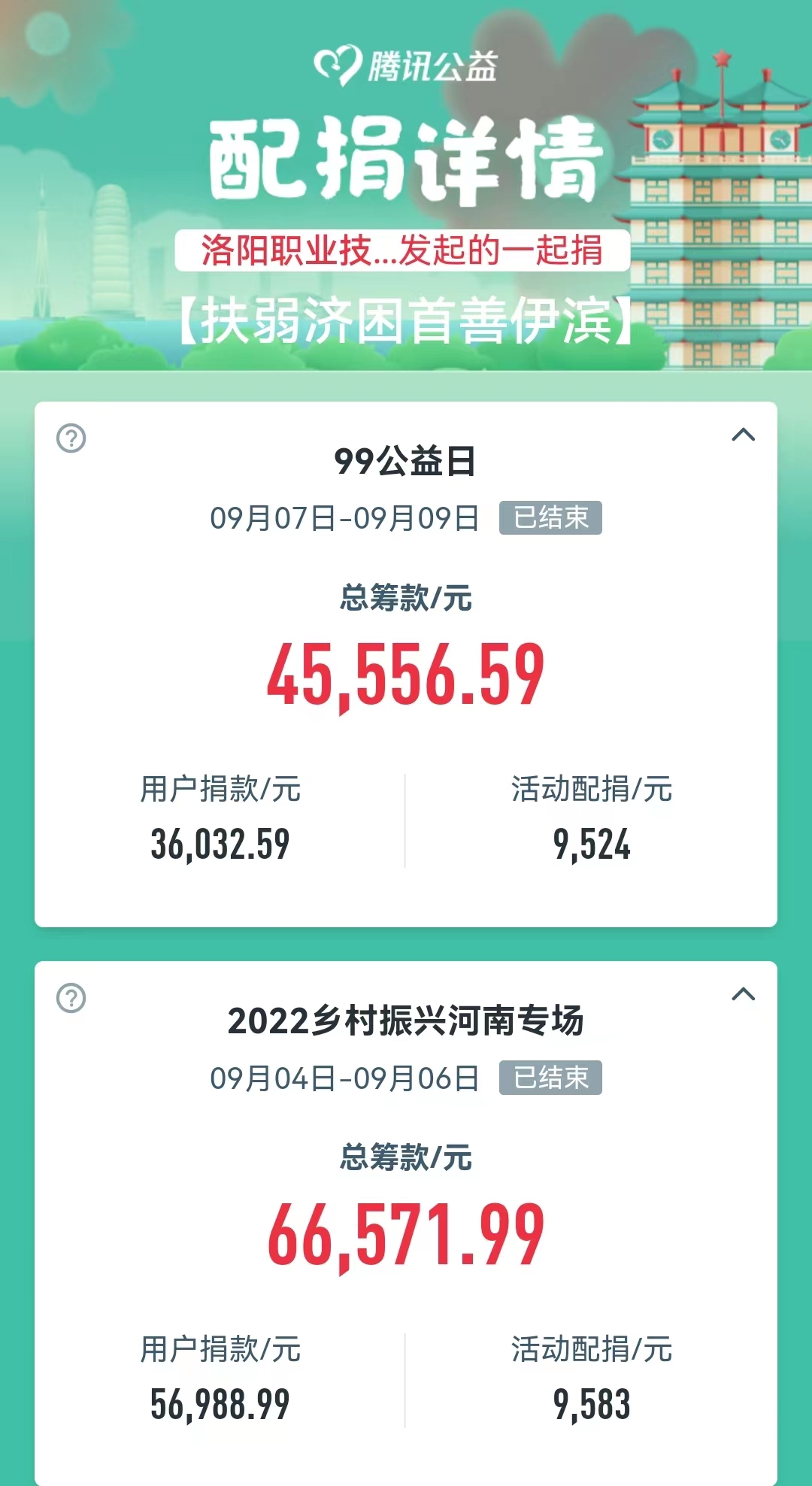This screenshot has width=812, height=1486.
Task: Collapse the 2022乡村振兴河南专场 card
Action: coord(743,994)
